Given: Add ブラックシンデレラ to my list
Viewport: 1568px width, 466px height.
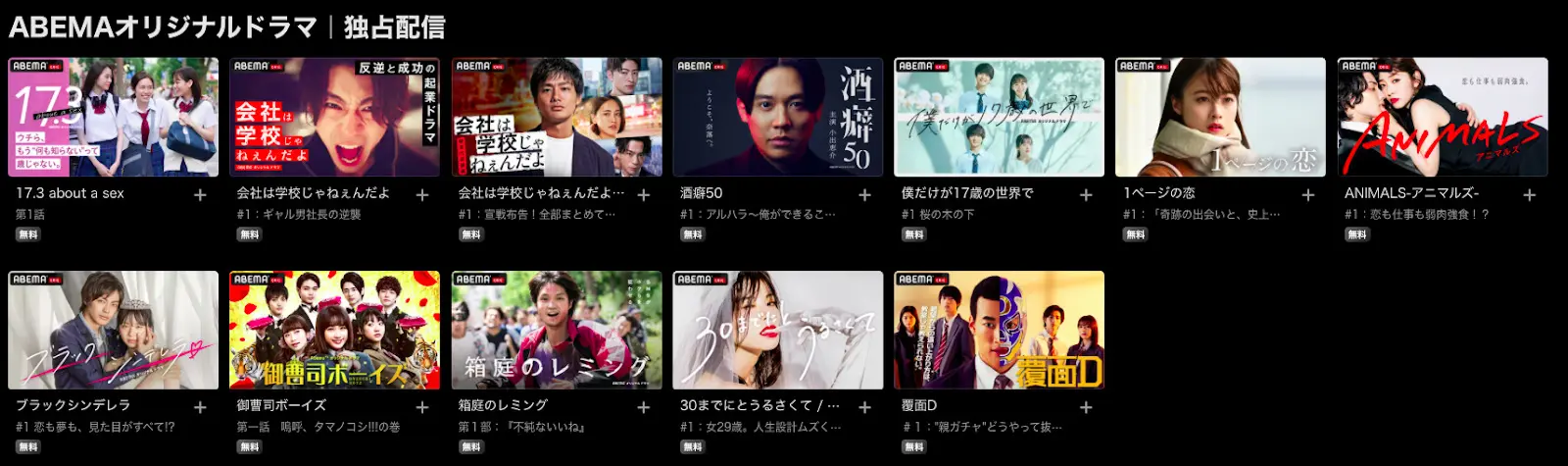Looking at the screenshot, I should (200, 407).
